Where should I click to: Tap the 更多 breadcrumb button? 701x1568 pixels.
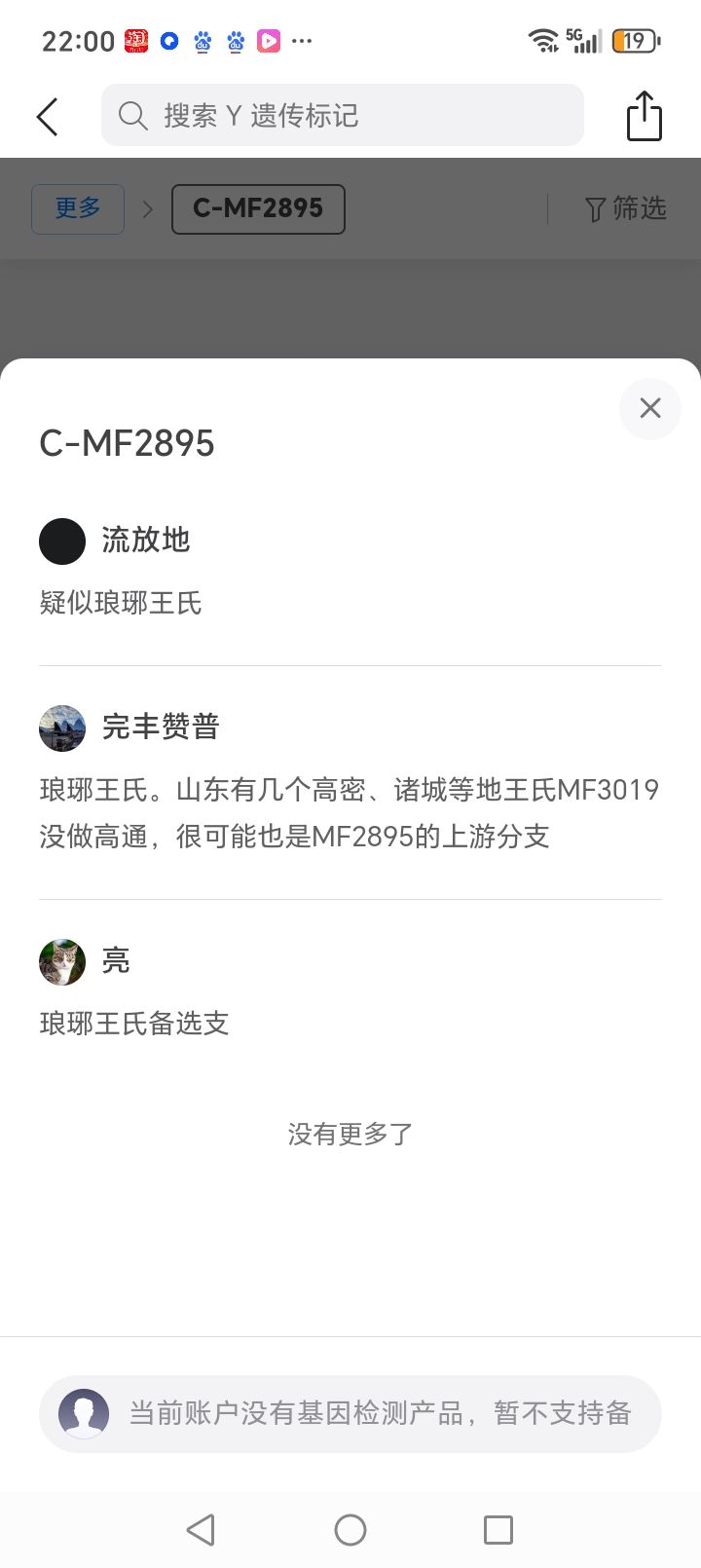pos(78,208)
